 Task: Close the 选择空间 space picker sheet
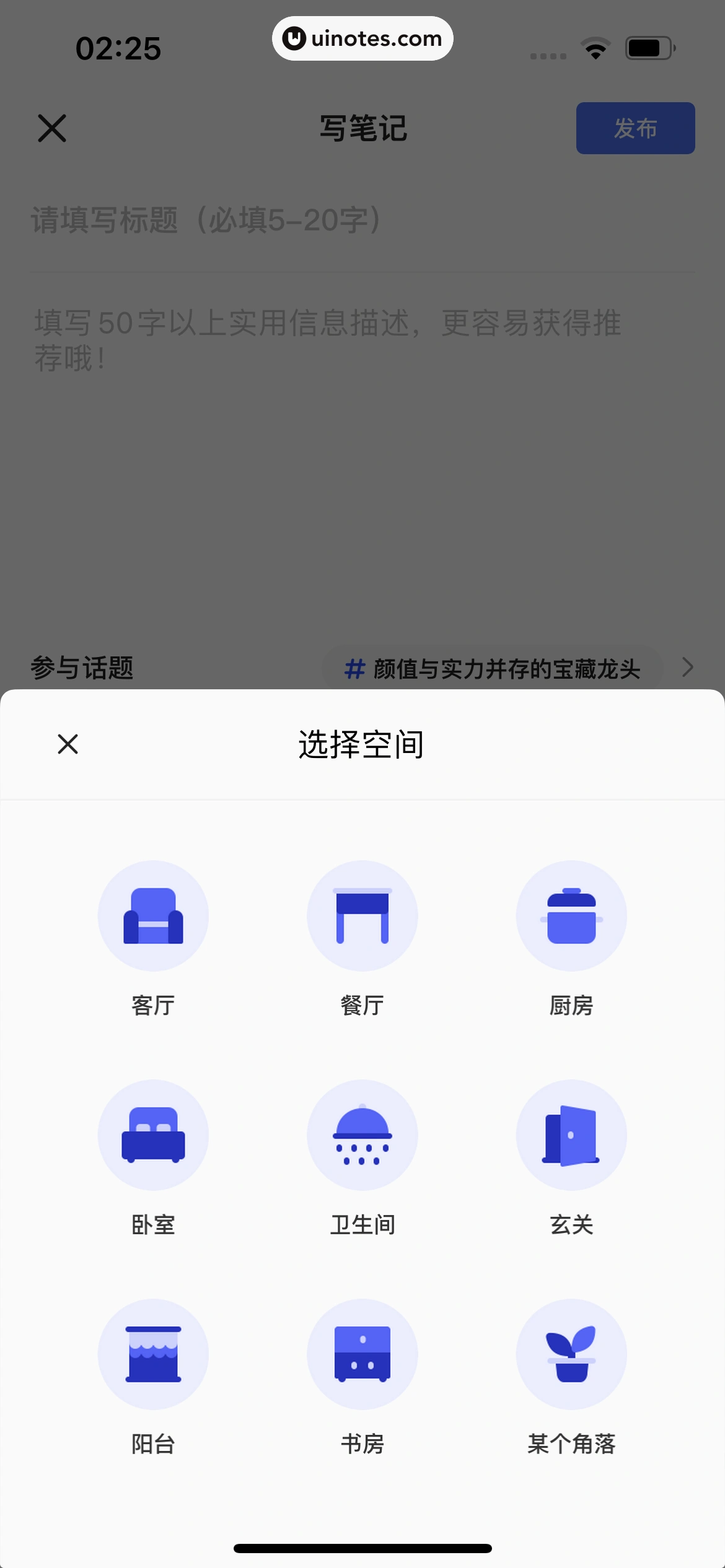point(68,744)
